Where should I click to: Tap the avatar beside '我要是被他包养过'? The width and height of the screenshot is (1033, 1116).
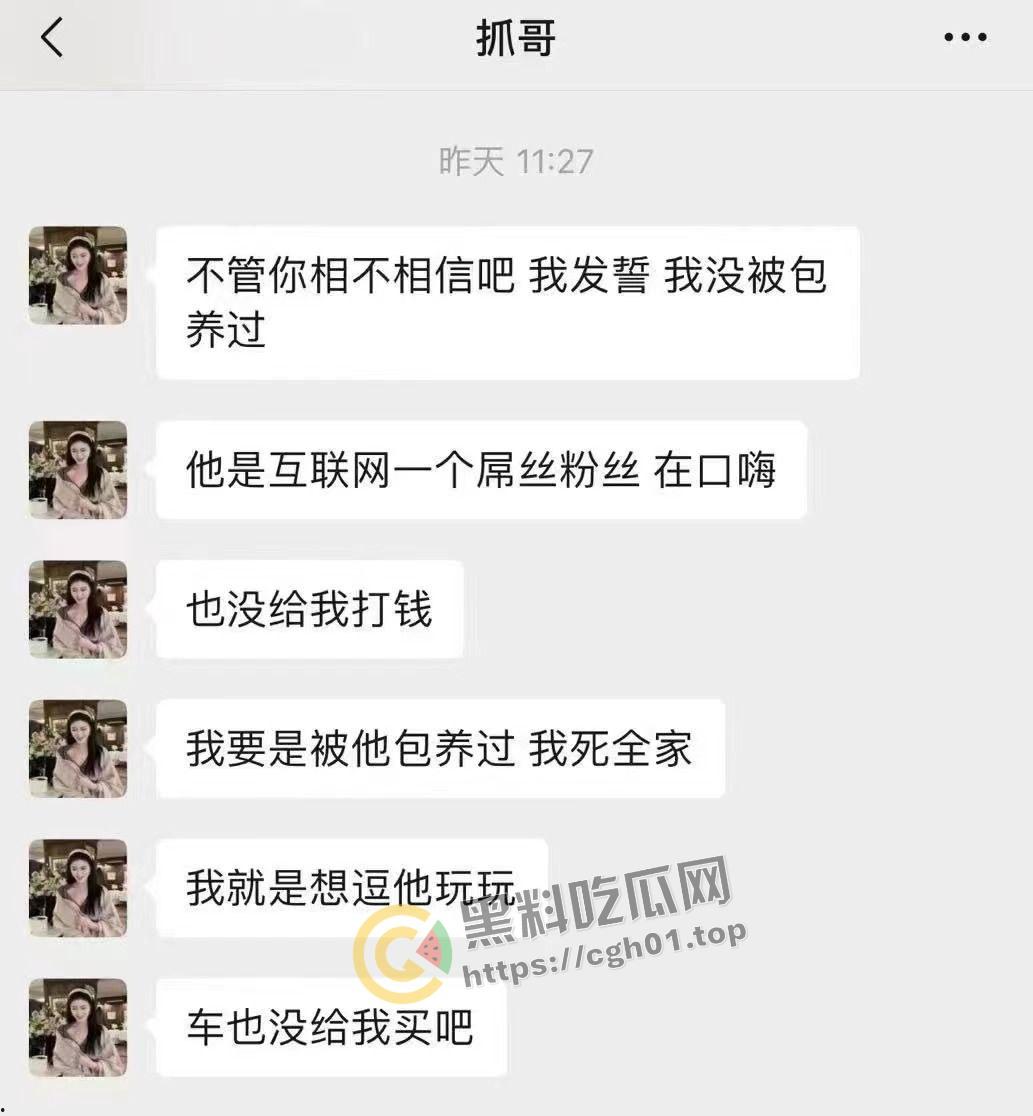(77, 750)
